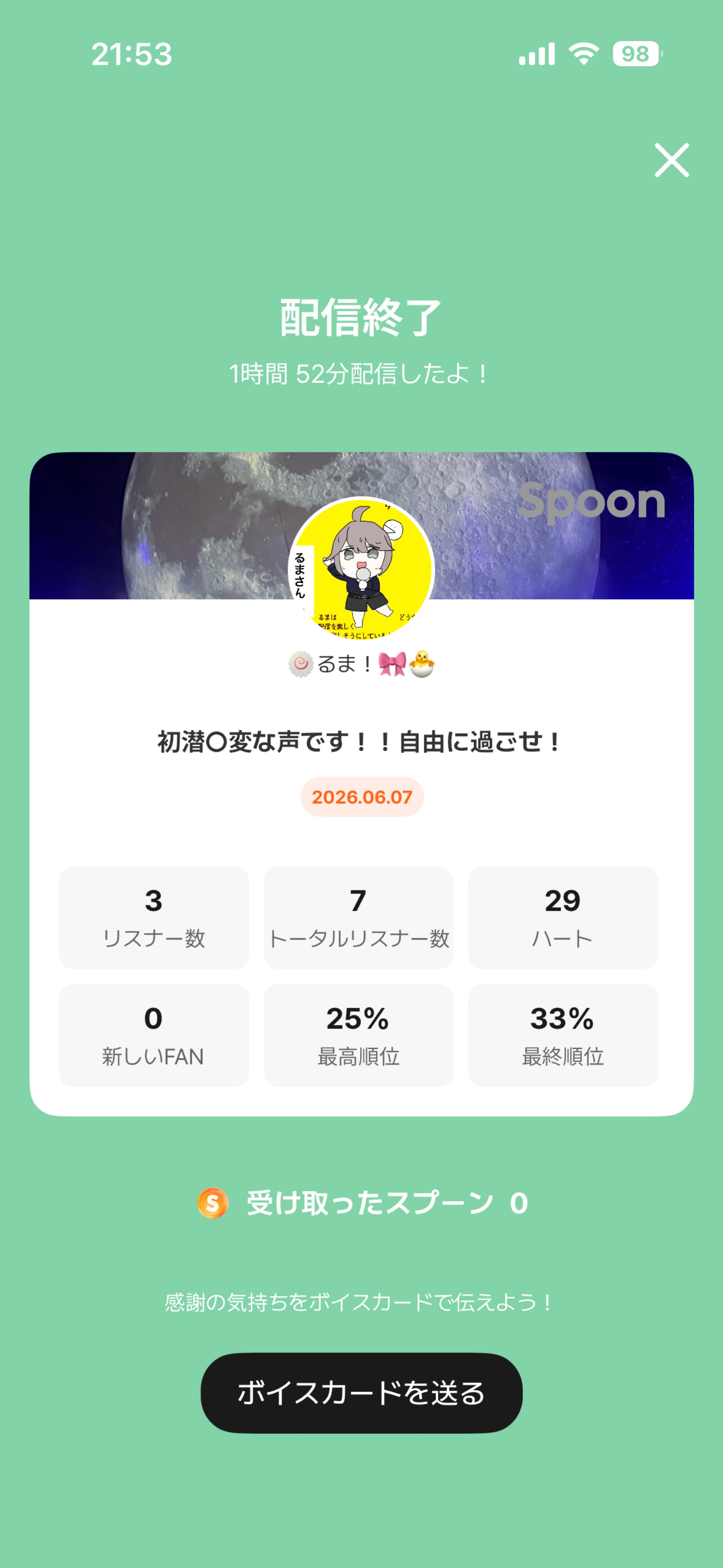Close the broadcast ended summary screen

point(671,160)
